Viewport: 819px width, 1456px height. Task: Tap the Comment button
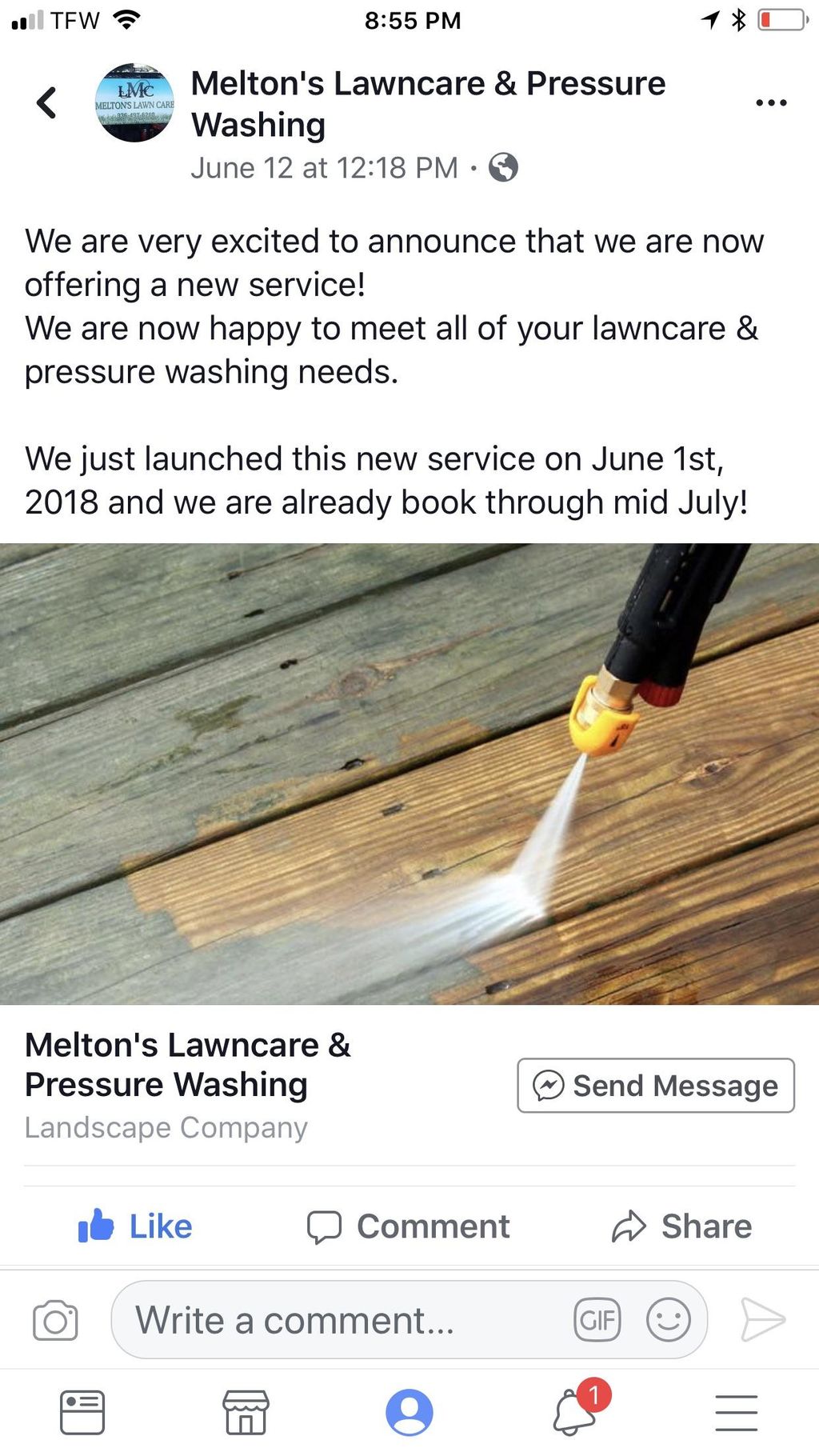tap(409, 1226)
